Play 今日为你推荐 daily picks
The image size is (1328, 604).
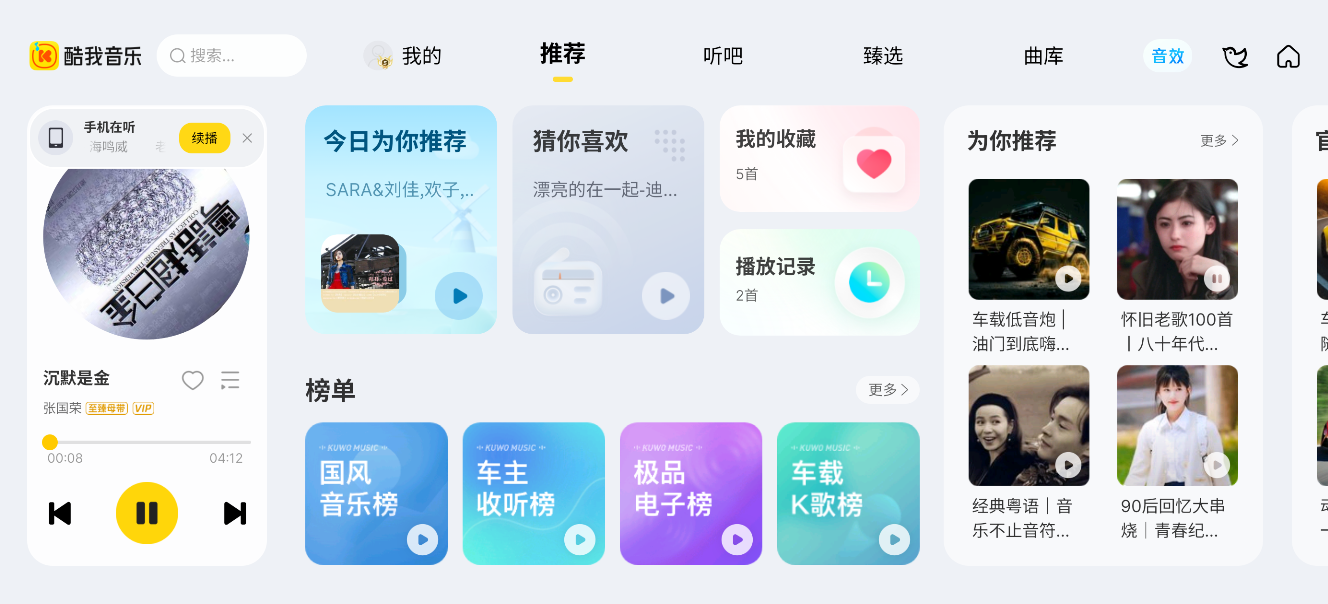[459, 296]
